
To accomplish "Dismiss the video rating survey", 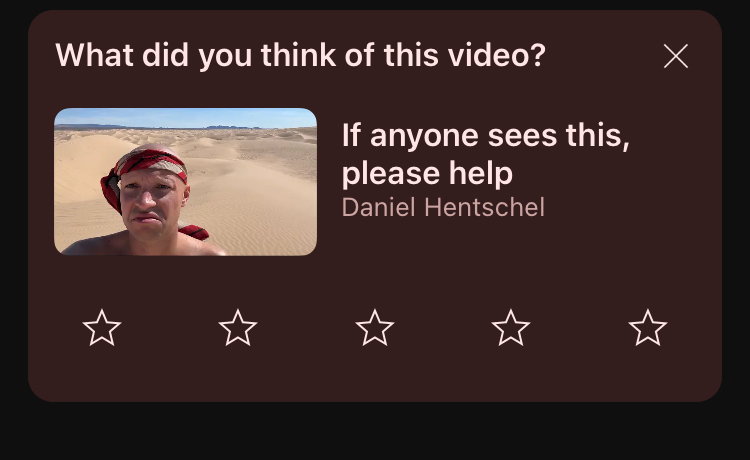I will point(676,57).
